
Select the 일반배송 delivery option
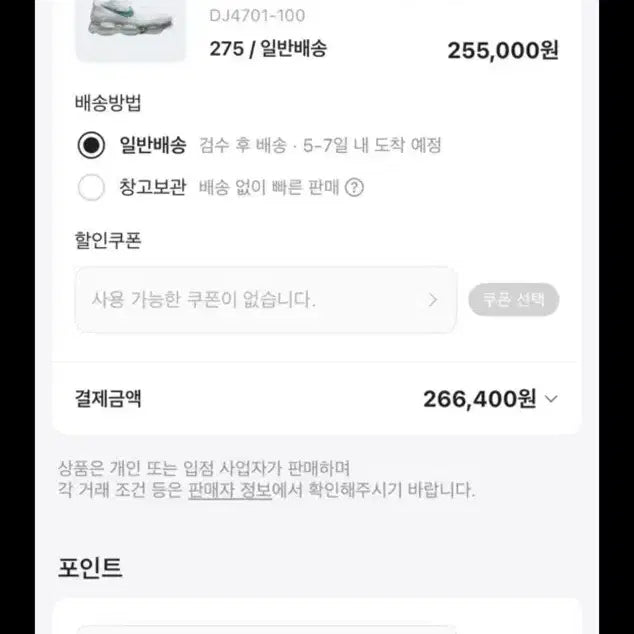[92, 145]
